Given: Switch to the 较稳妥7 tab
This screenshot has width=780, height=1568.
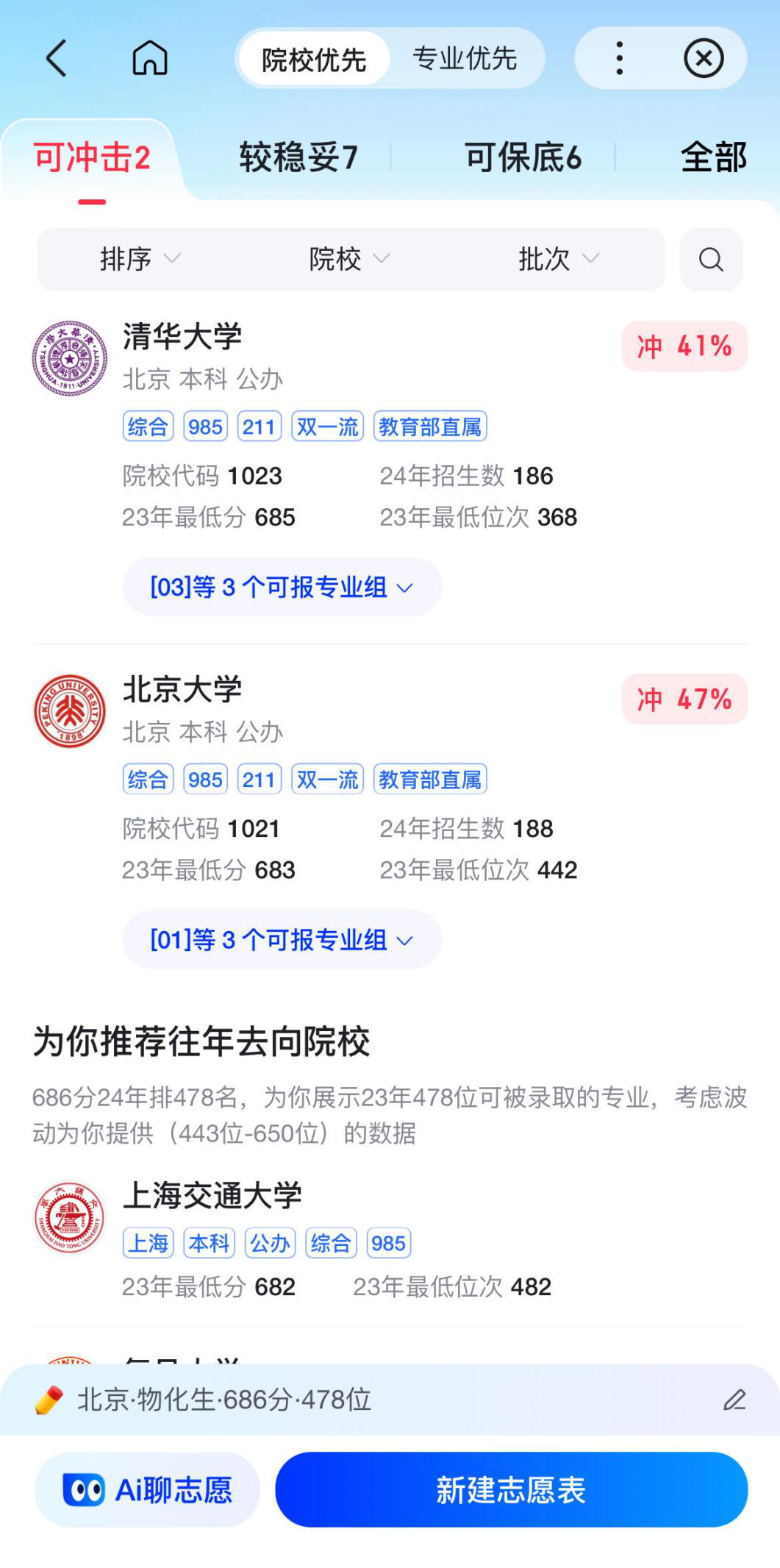Looking at the screenshot, I should coord(297,157).
